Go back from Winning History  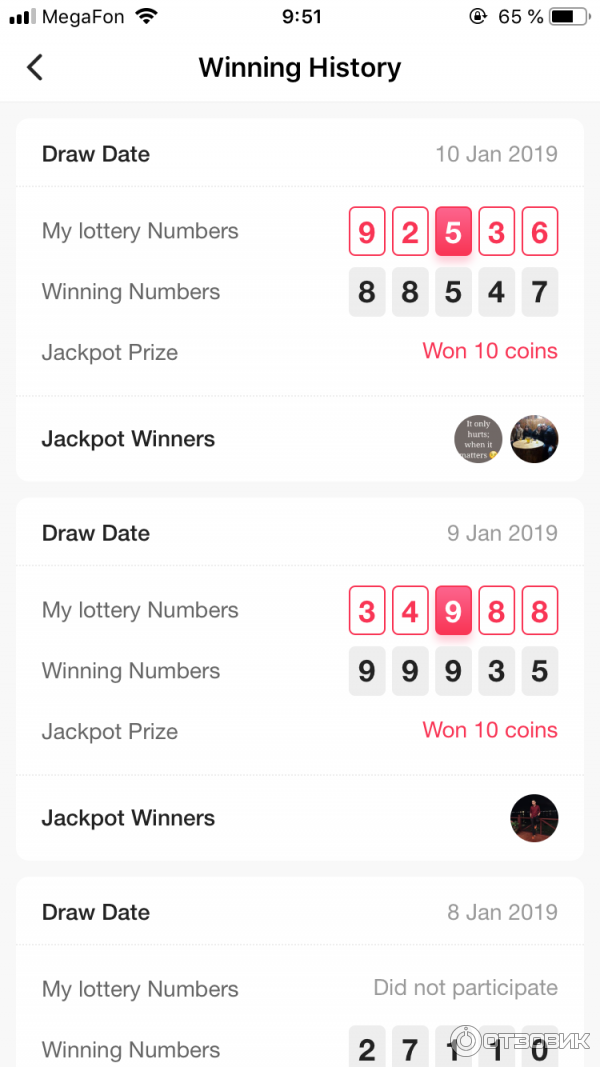35,68
